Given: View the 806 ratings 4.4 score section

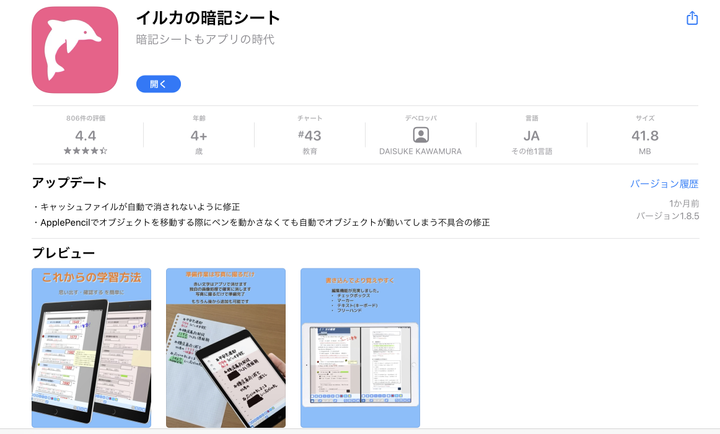Looking at the screenshot, I should pos(86,135).
